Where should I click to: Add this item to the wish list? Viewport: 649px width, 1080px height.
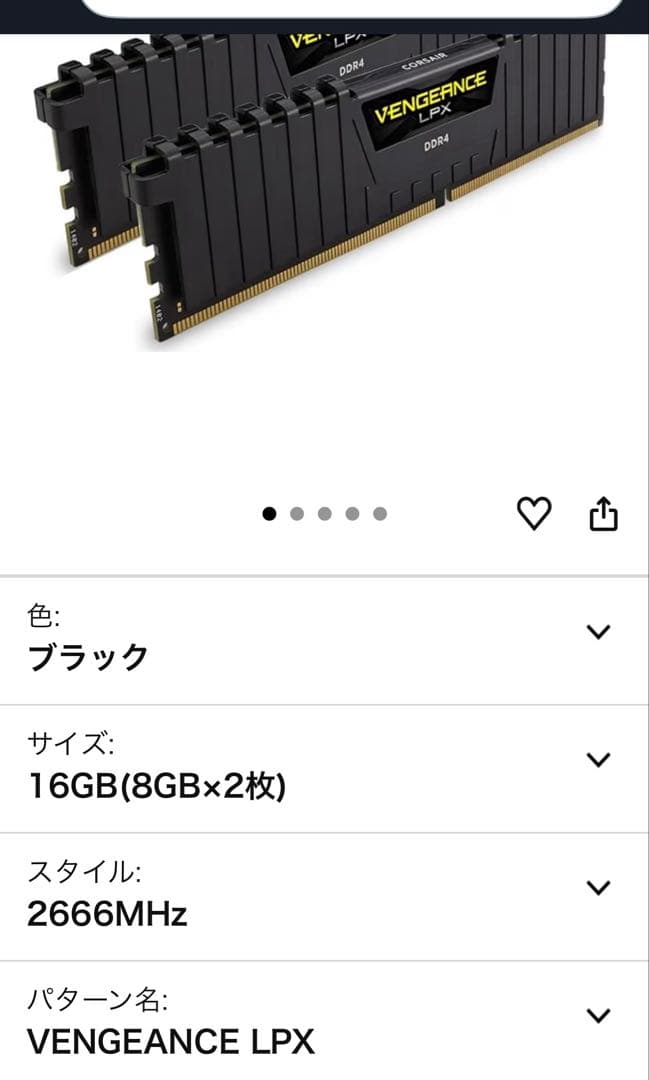point(534,514)
